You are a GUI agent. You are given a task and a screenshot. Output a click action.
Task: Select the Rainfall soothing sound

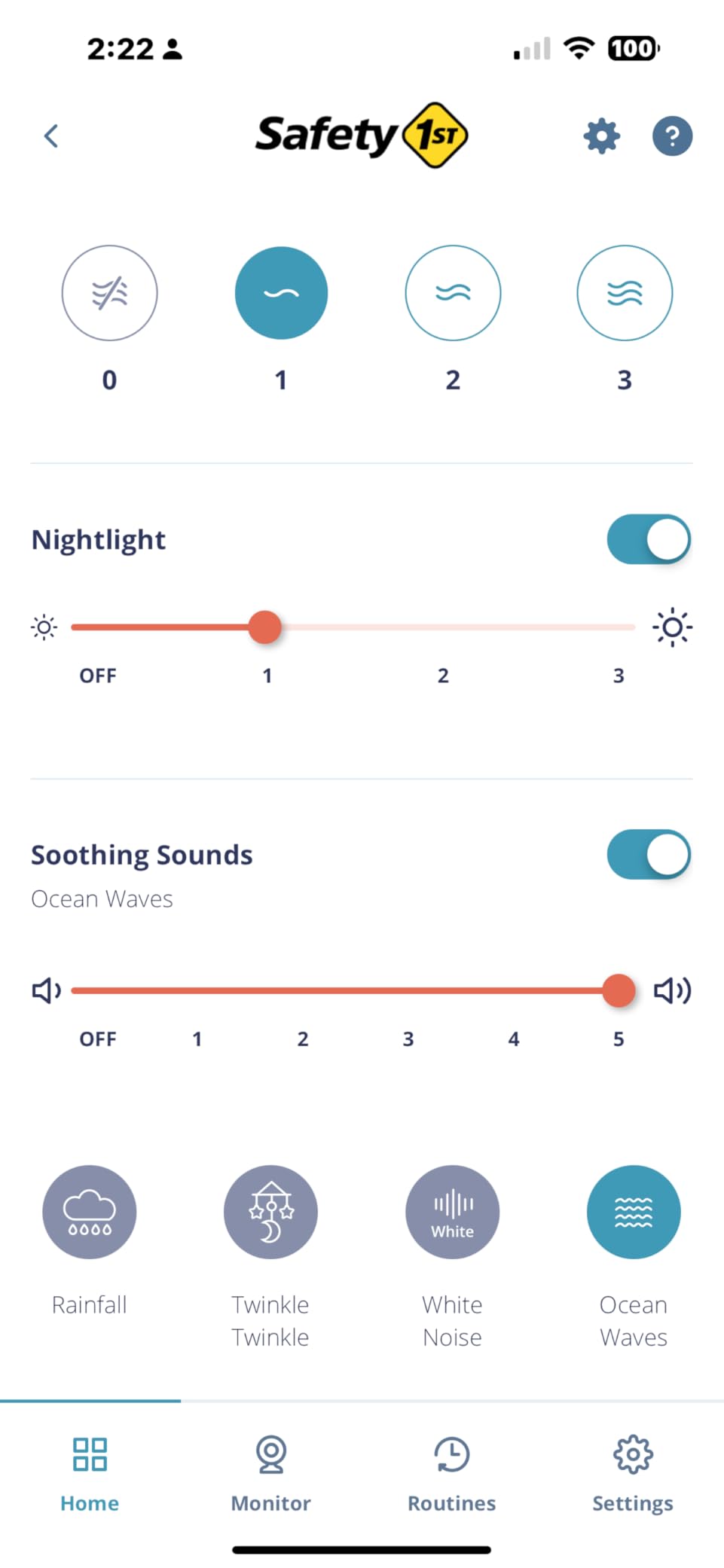pyautogui.click(x=89, y=1212)
